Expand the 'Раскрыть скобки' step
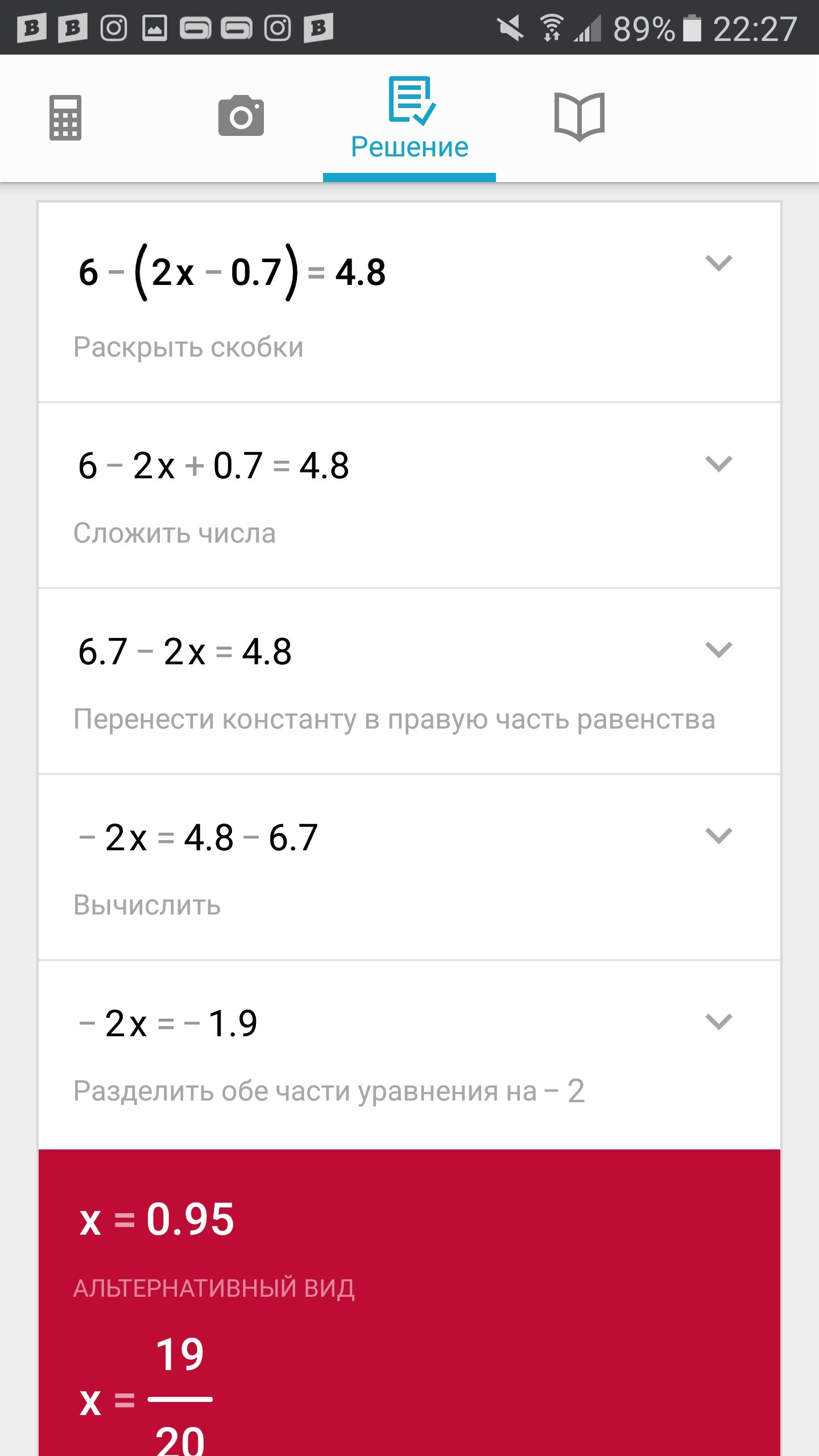 pos(719,263)
